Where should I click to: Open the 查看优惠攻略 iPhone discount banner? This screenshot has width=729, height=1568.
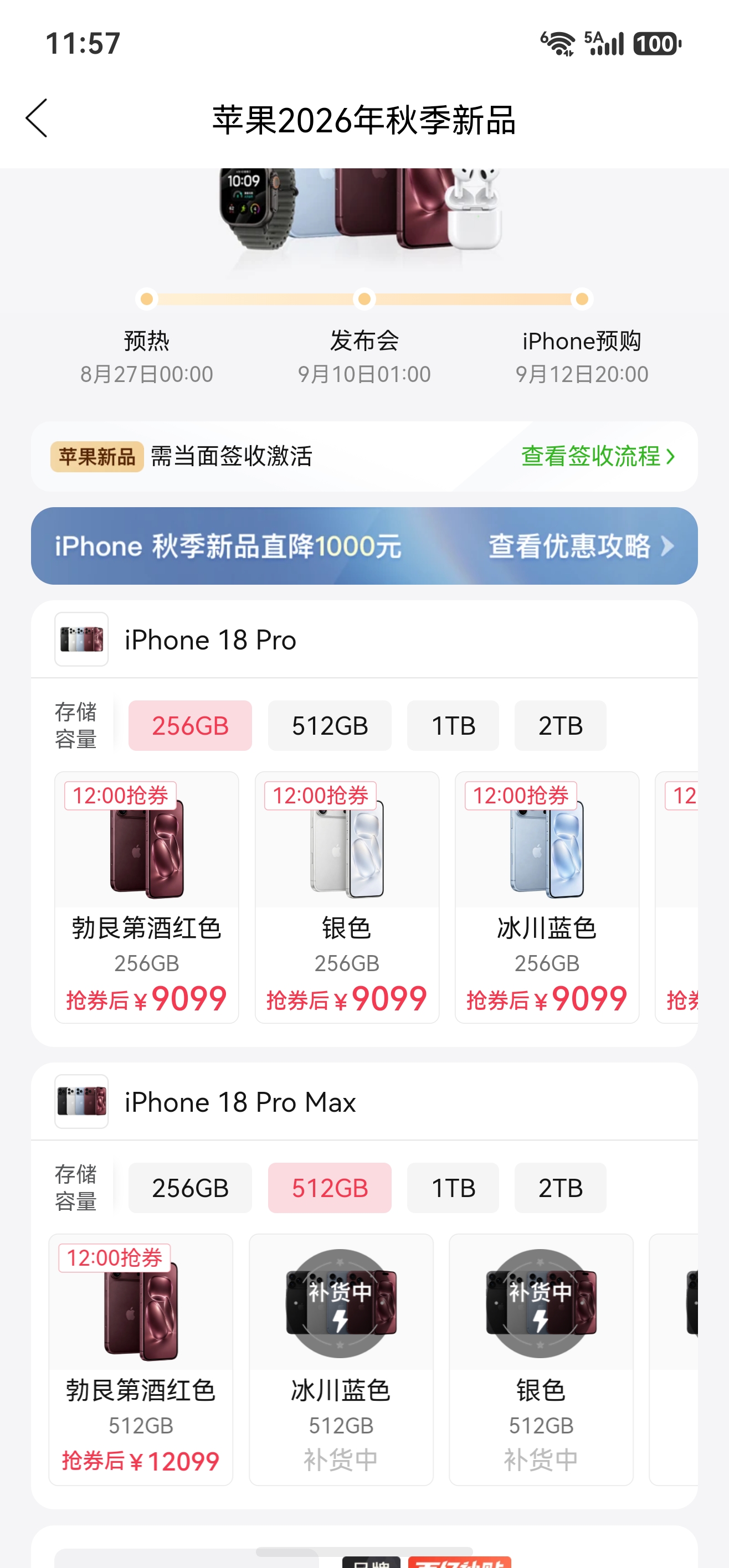click(364, 546)
